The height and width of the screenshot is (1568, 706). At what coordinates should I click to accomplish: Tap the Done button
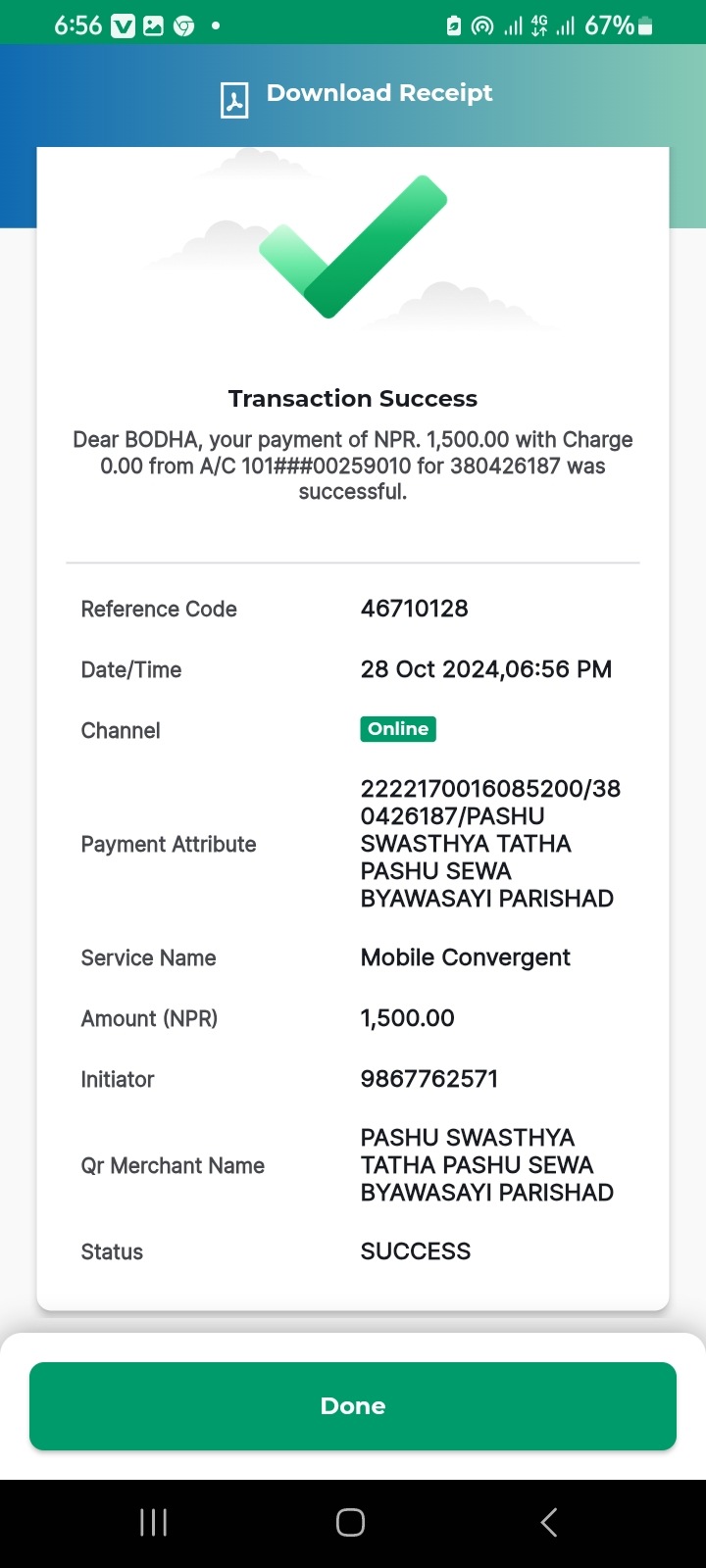353,1406
